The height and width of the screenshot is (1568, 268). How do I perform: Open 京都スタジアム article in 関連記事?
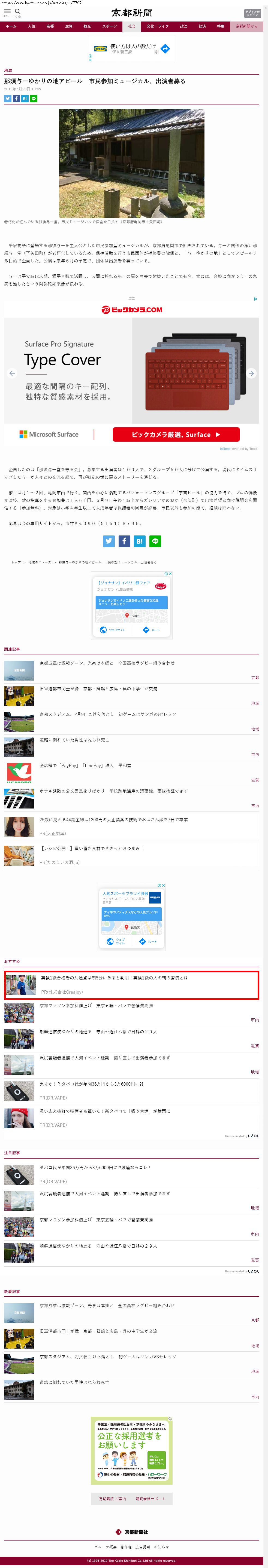[x=107, y=715]
